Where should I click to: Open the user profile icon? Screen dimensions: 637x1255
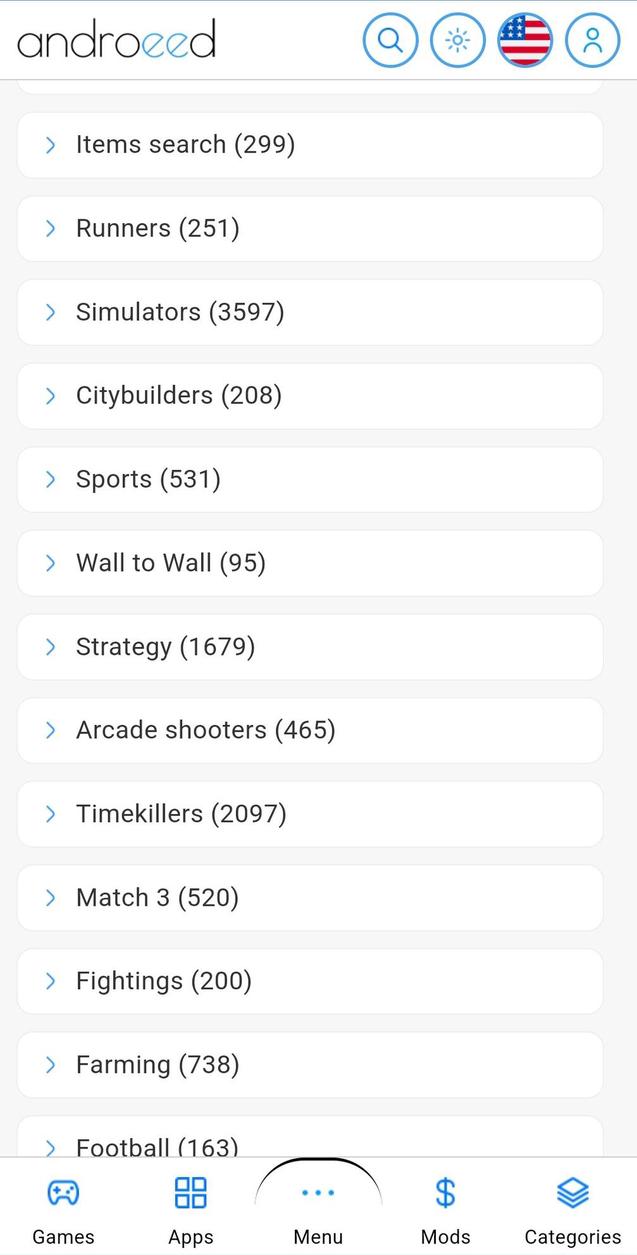[x=593, y=41]
